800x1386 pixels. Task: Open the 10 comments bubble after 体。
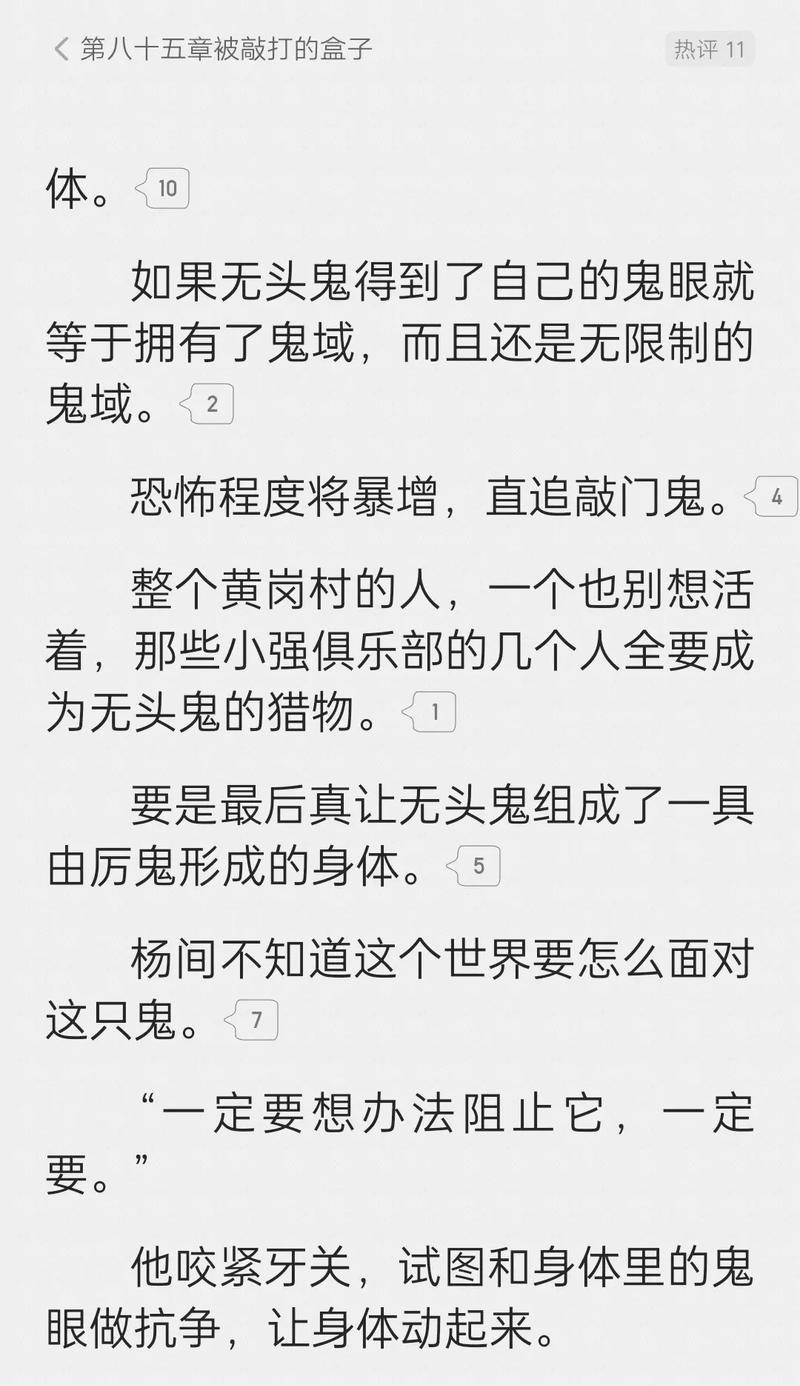(163, 188)
